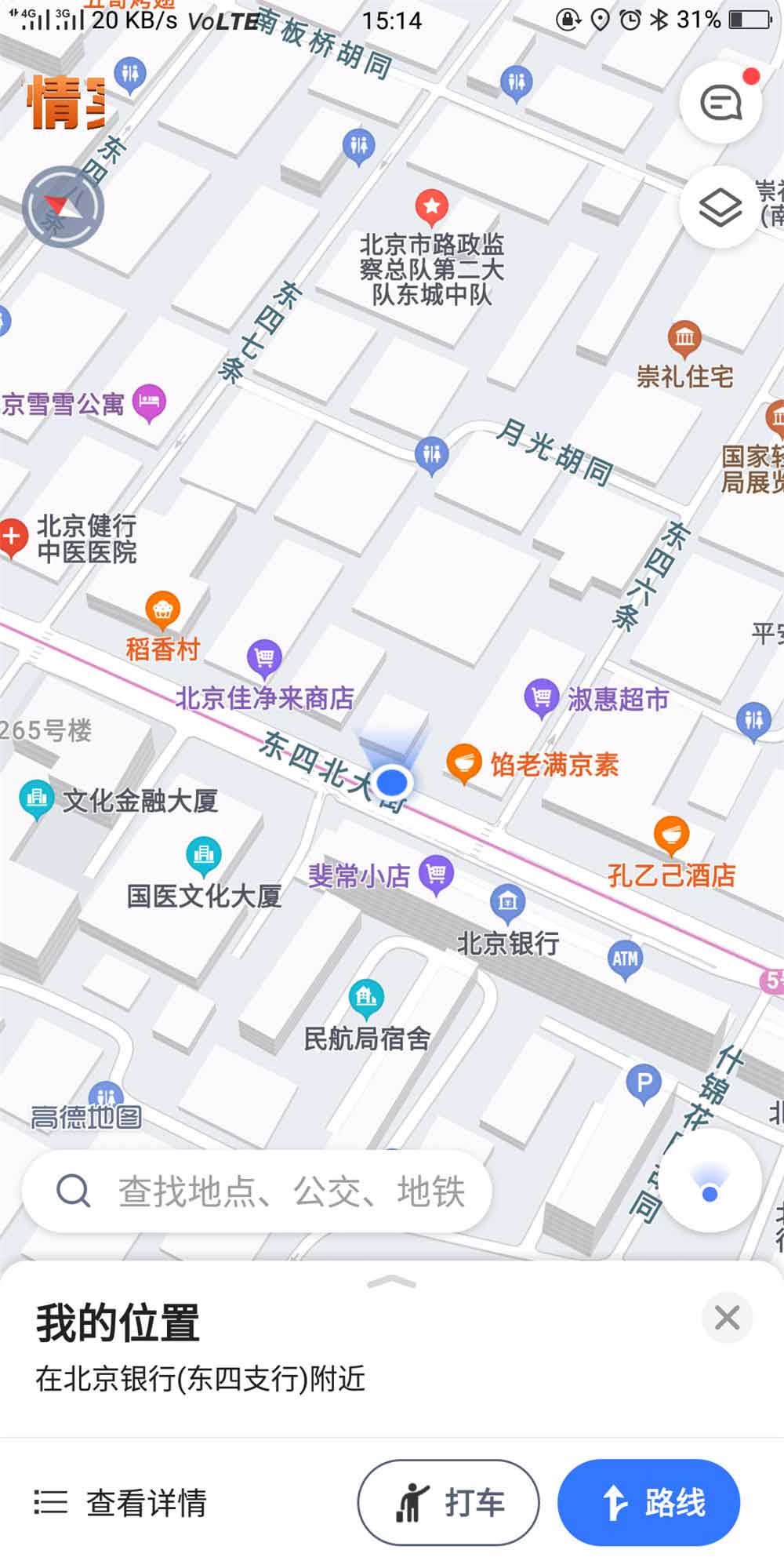The height and width of the screenshot is (1568, 784).
Task: Select the 北京银行 map marker
Action: tap(507, 903)
